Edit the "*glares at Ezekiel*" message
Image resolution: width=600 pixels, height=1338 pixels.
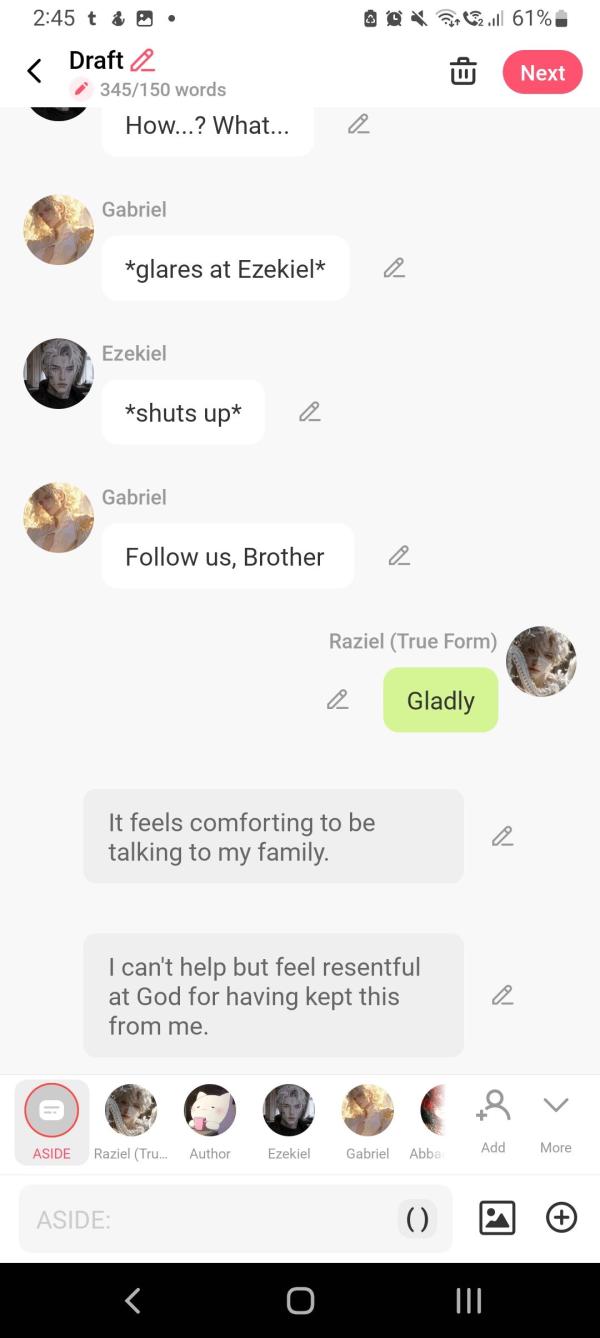pyautogui.click(x=394, y=268)
